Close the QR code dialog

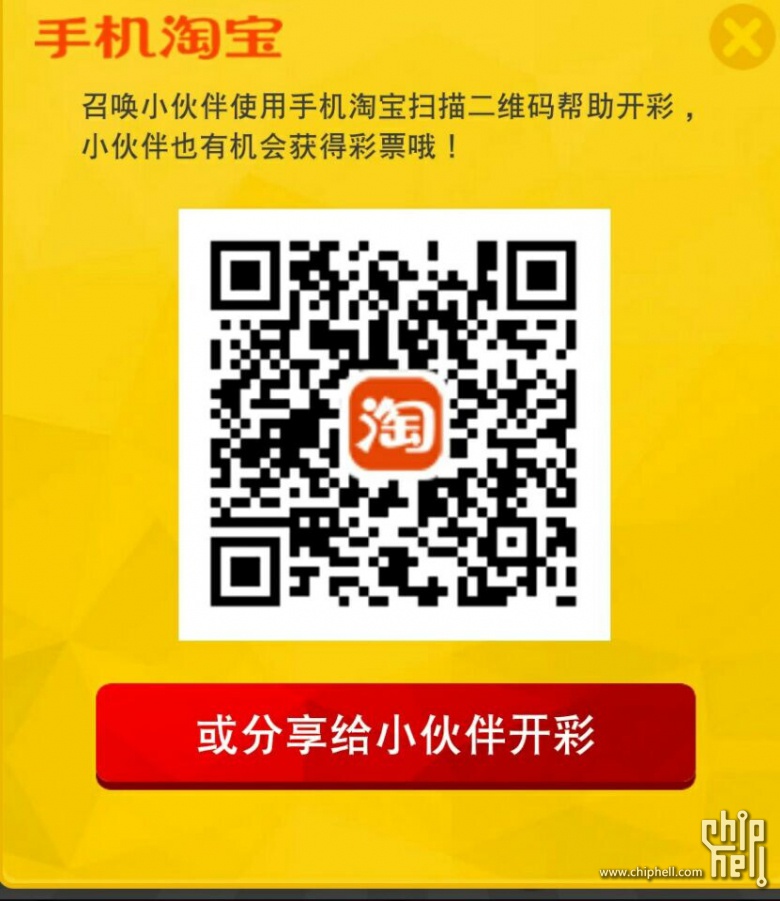pos(742,38)
